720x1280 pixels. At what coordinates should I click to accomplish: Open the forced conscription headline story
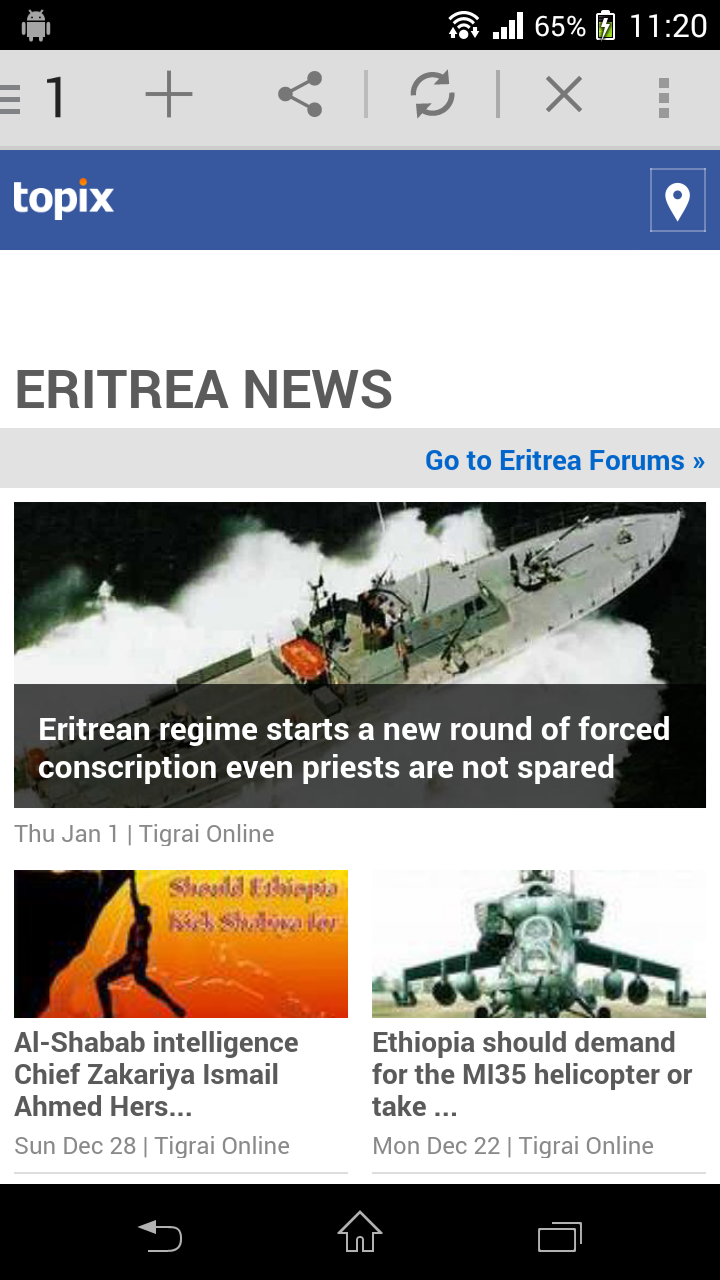tap(354, 748)
